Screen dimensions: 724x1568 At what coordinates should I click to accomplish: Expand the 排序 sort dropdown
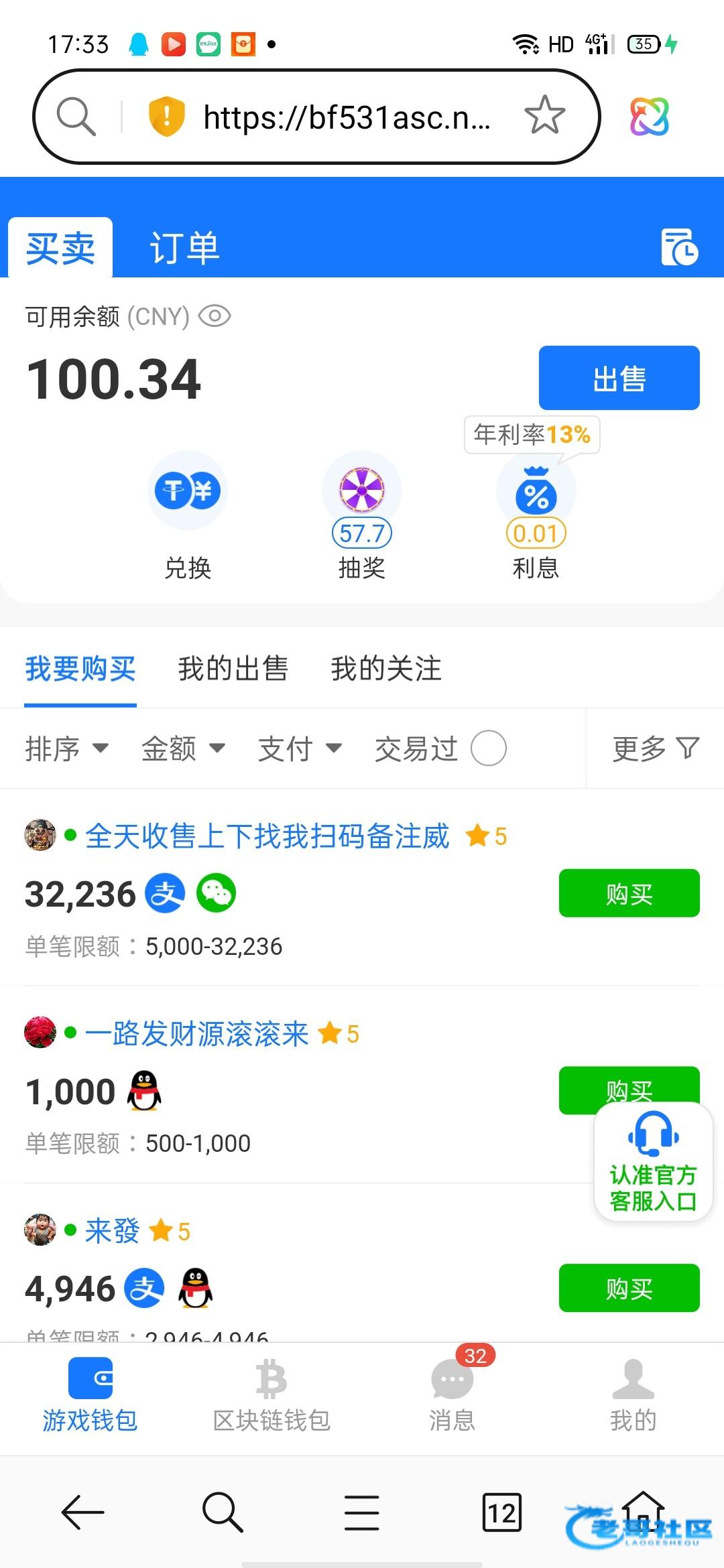click(66, 748)
